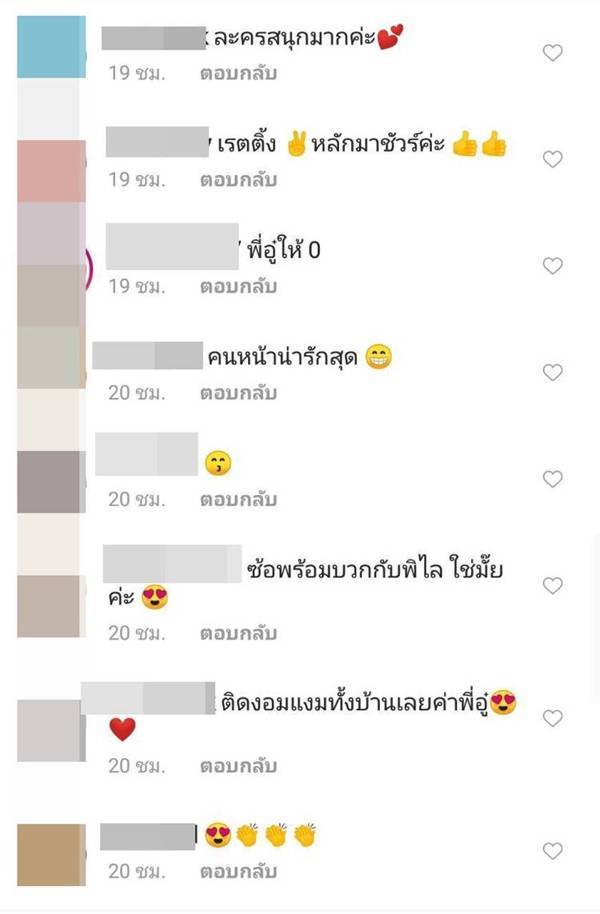Tap ตอบกลับ under 'คนหน้าน่ารักสุด'
This screenshot has height=914, width=600.
237,393
